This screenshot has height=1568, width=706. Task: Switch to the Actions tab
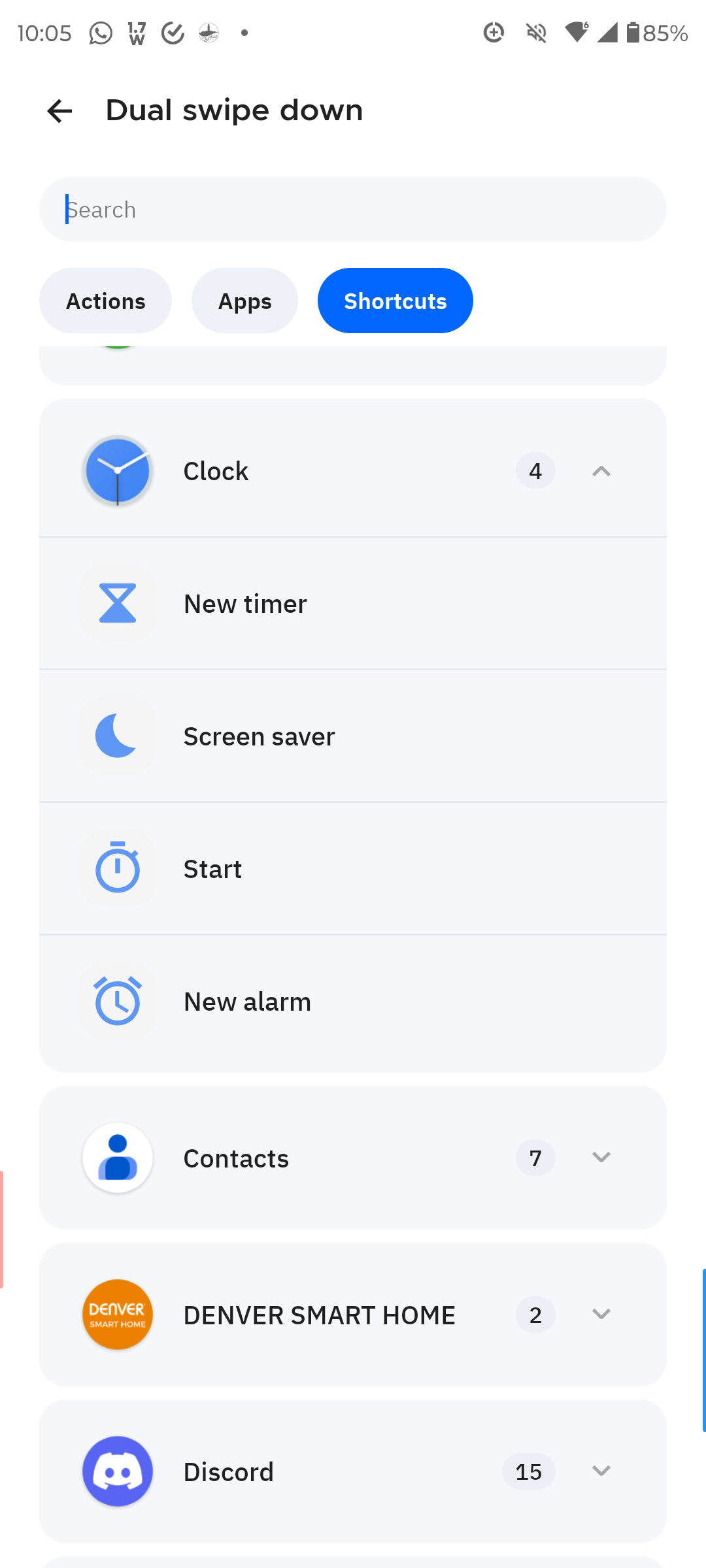coord(105,301)
